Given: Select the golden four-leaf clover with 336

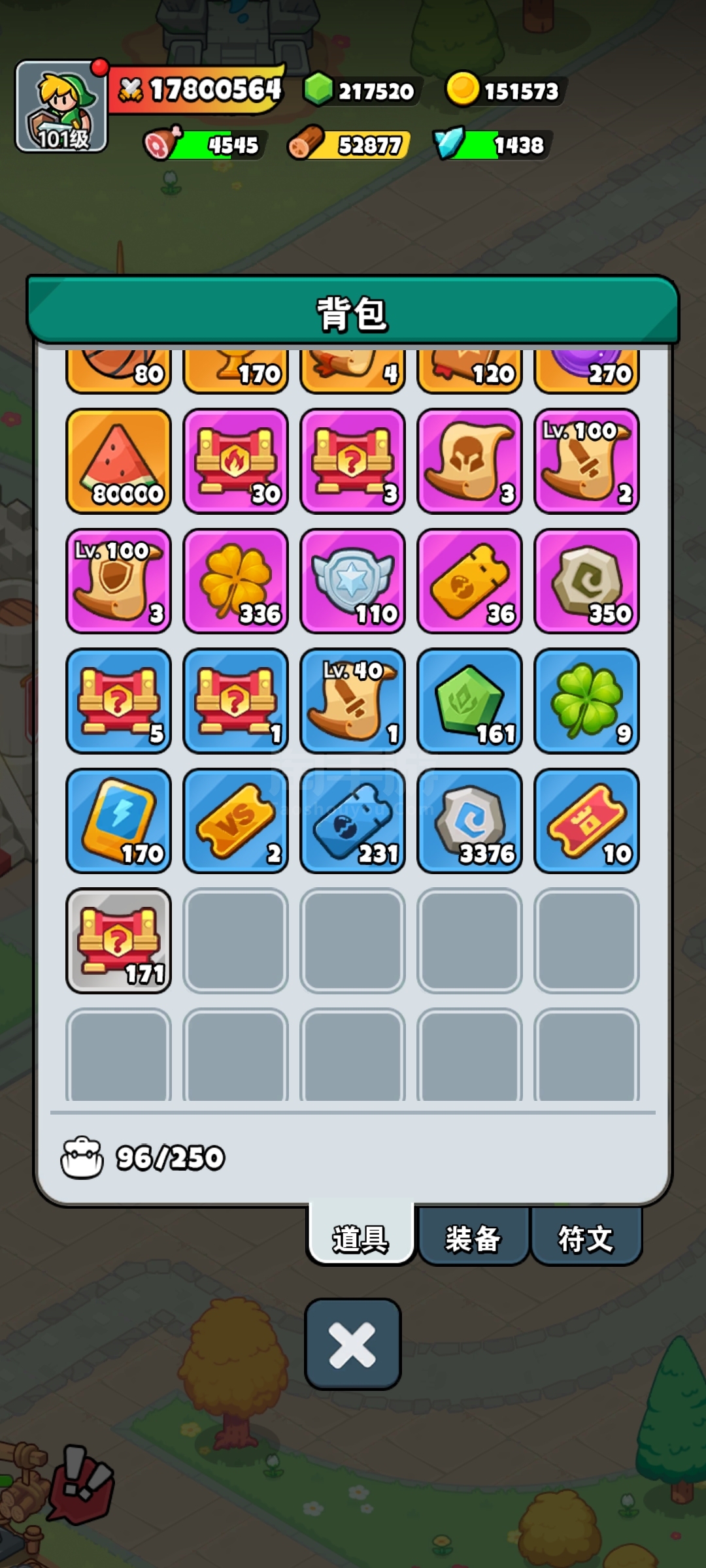Looking at the screenshot, I should click(235, 581).
